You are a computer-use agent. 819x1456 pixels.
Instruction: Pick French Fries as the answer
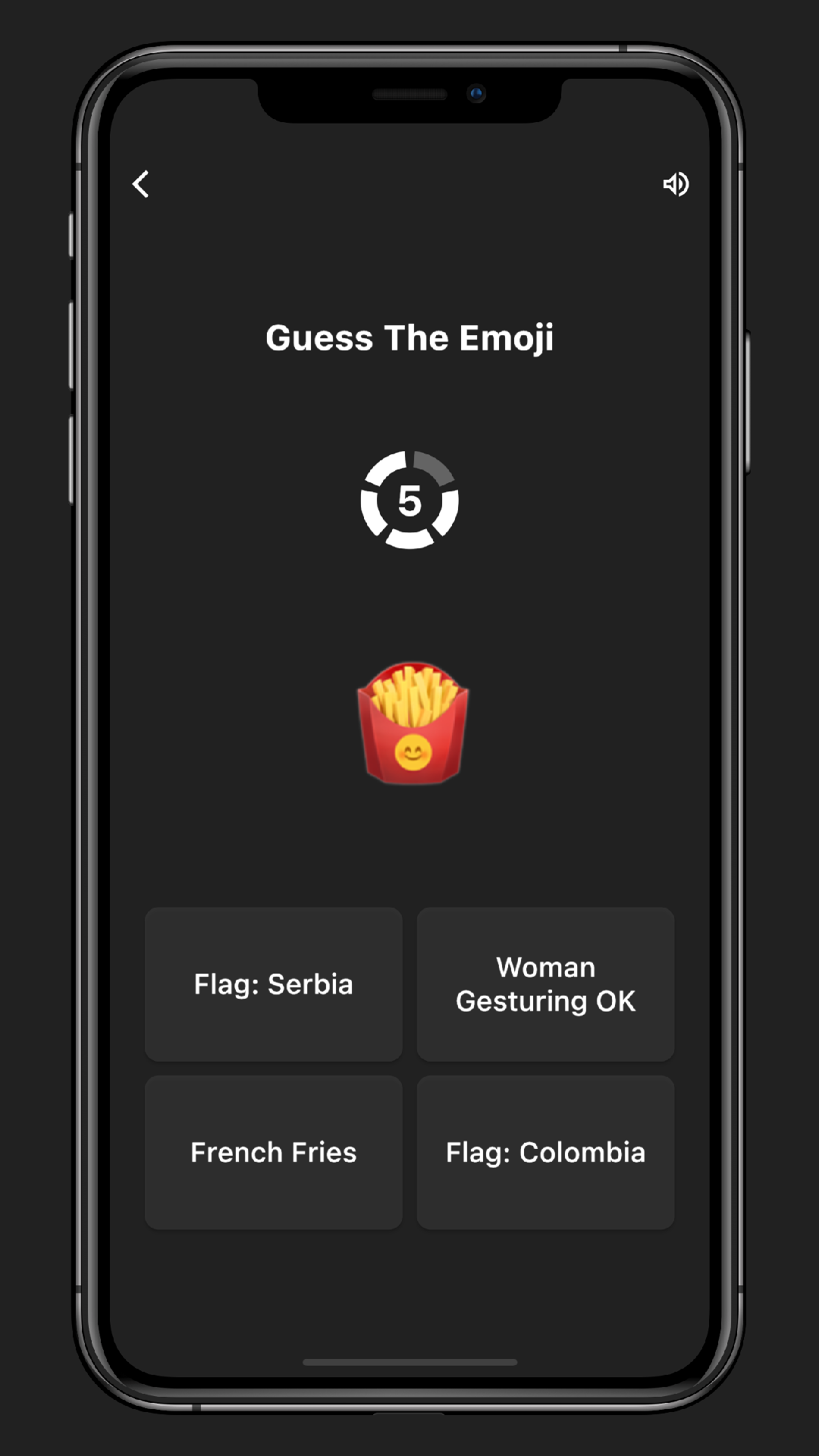coord(274,1153)
